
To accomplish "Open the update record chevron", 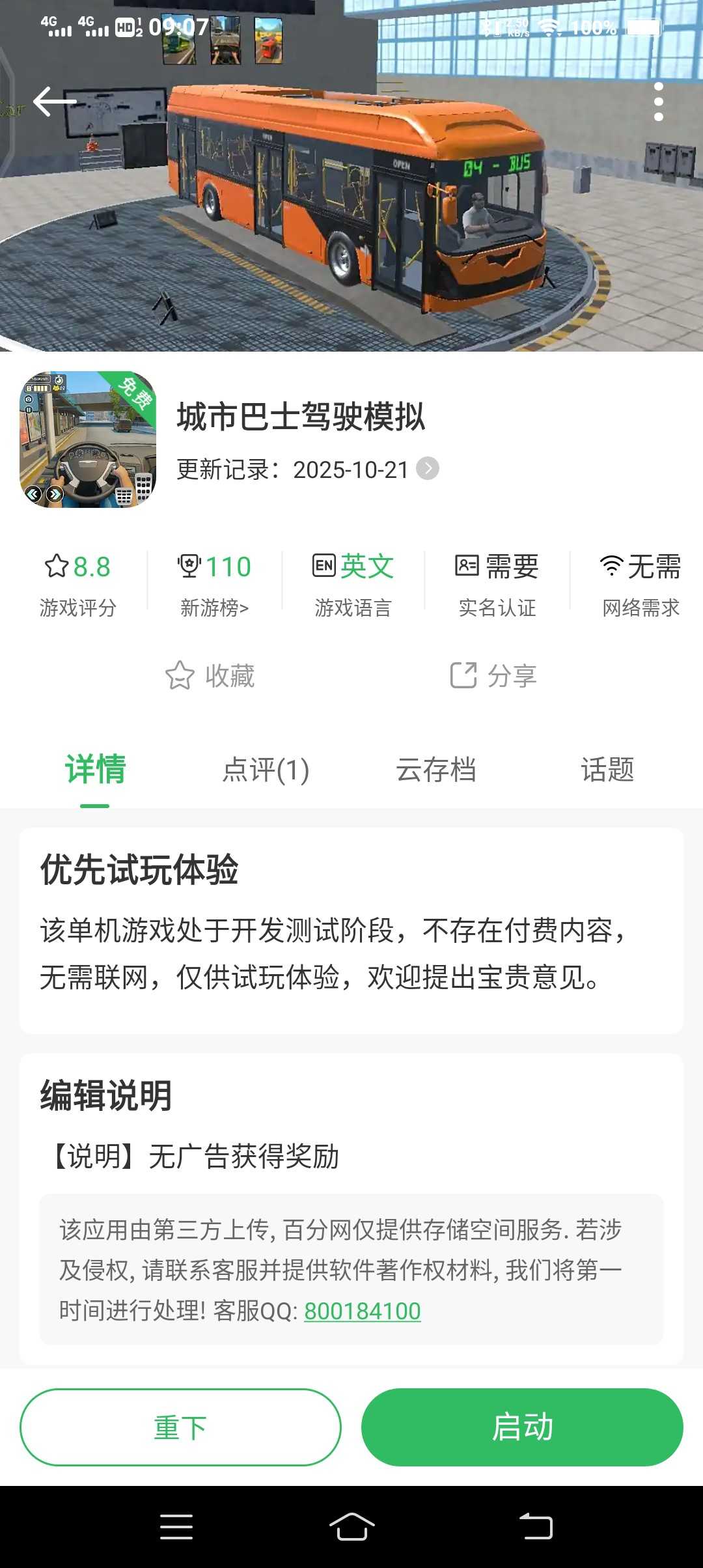I will [428, 469].
